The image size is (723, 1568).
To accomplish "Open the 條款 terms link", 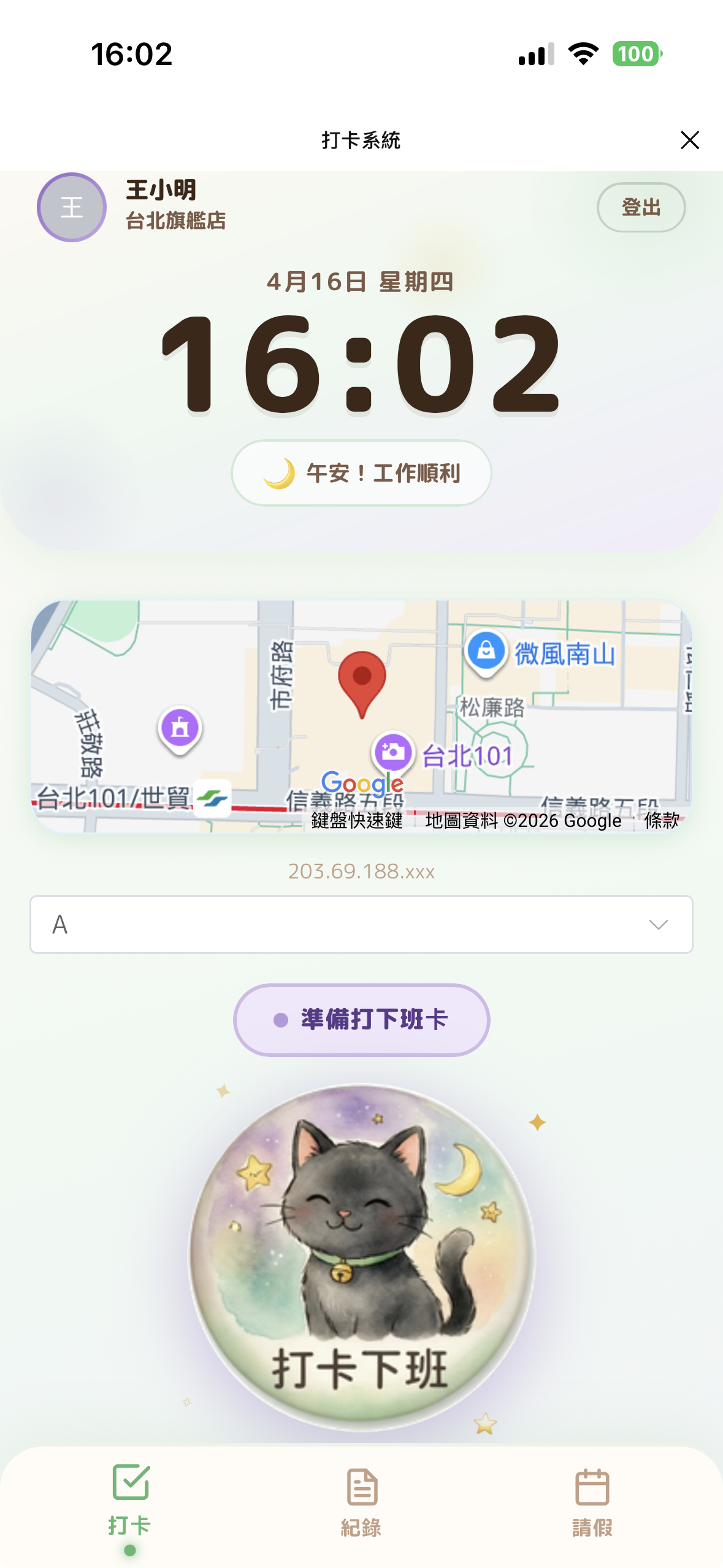I will 661,821.
